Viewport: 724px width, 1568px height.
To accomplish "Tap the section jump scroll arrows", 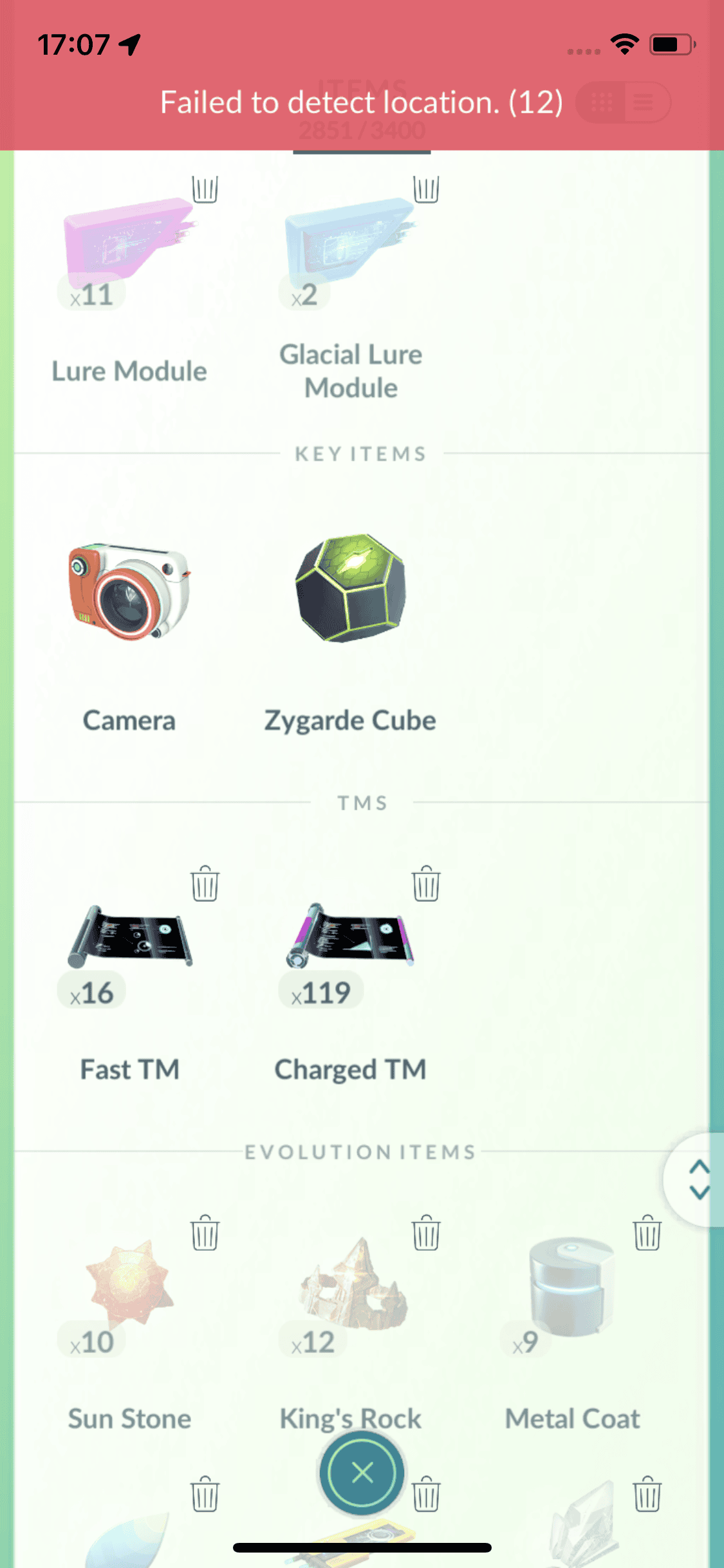I will tap(698, 1179).
